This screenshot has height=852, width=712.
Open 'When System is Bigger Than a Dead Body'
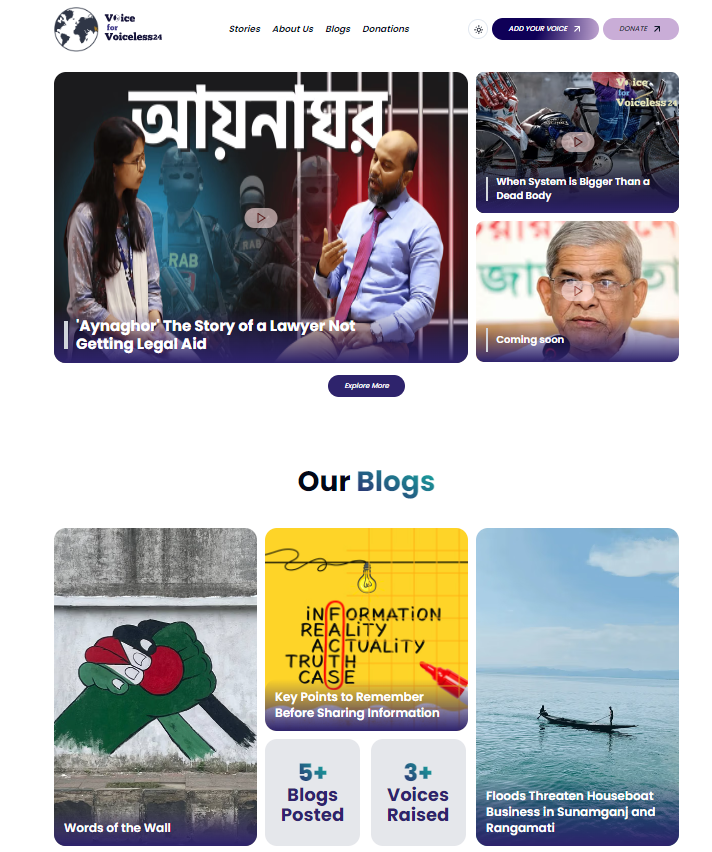(x=577, y=142)
